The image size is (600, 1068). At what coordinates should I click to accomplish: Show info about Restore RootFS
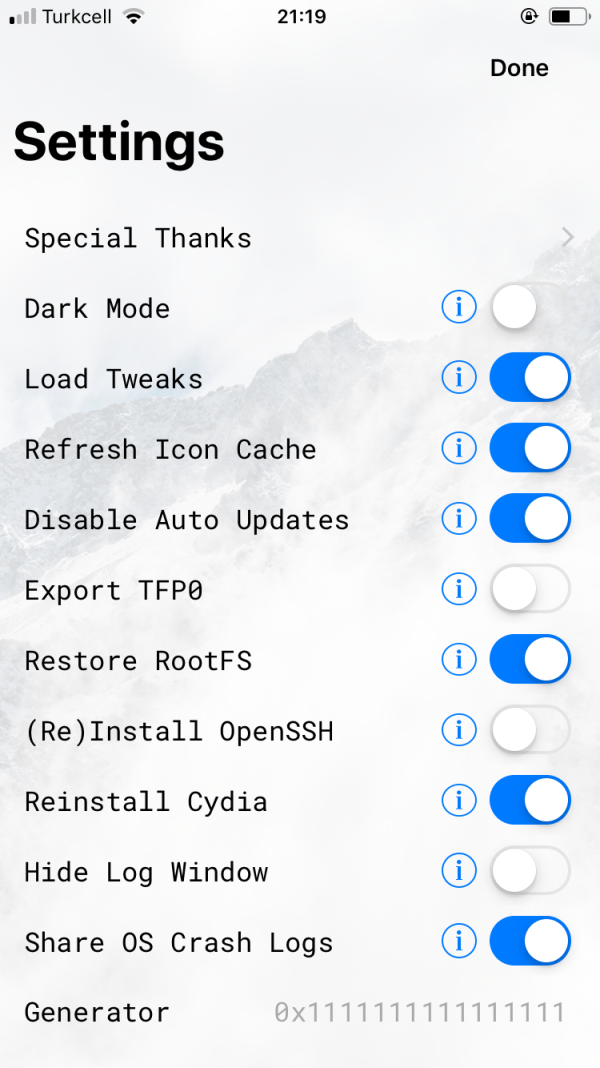click(459, 660)
